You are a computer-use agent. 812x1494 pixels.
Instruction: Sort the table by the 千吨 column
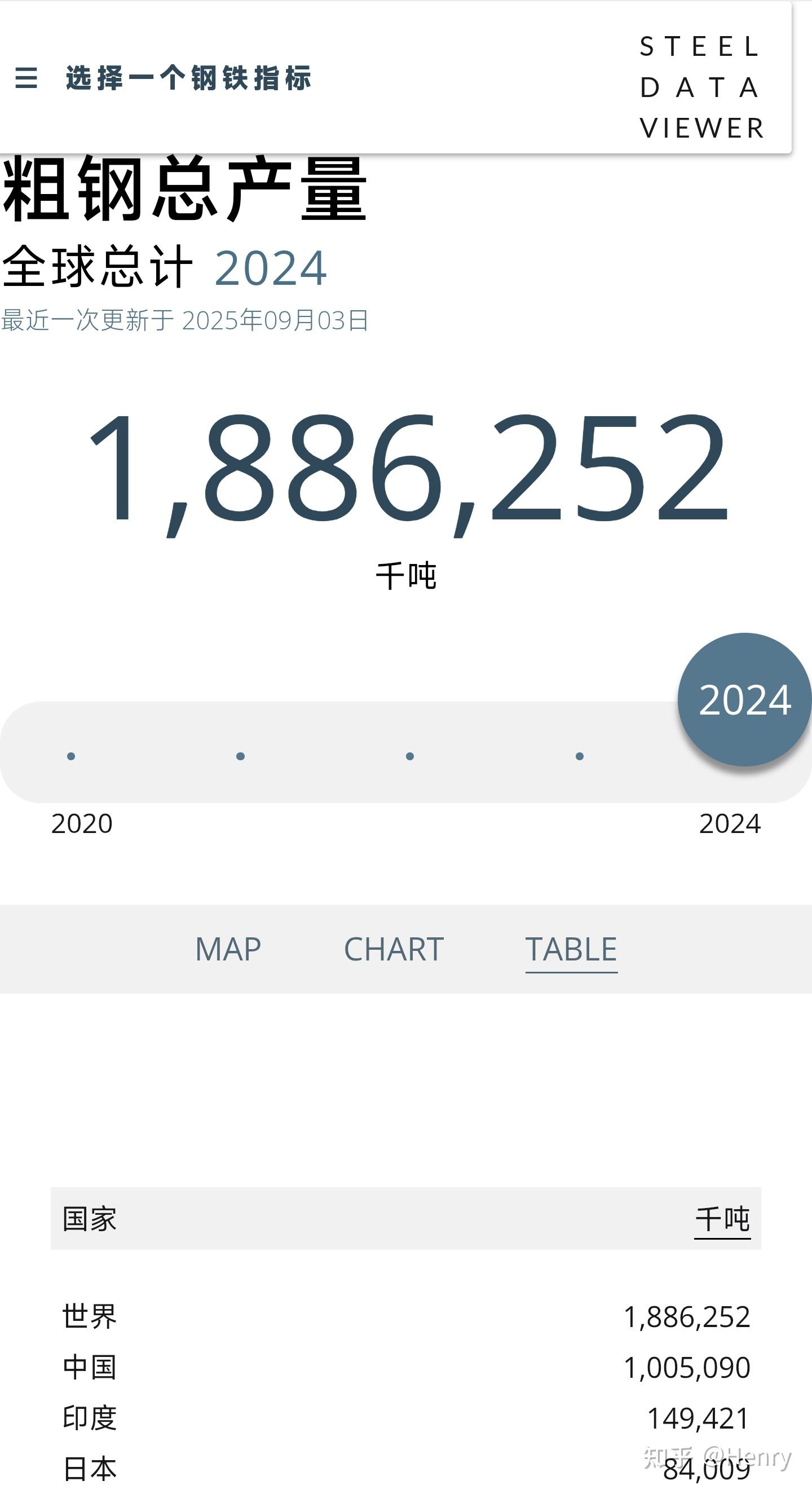click(x=722, y=1219)
